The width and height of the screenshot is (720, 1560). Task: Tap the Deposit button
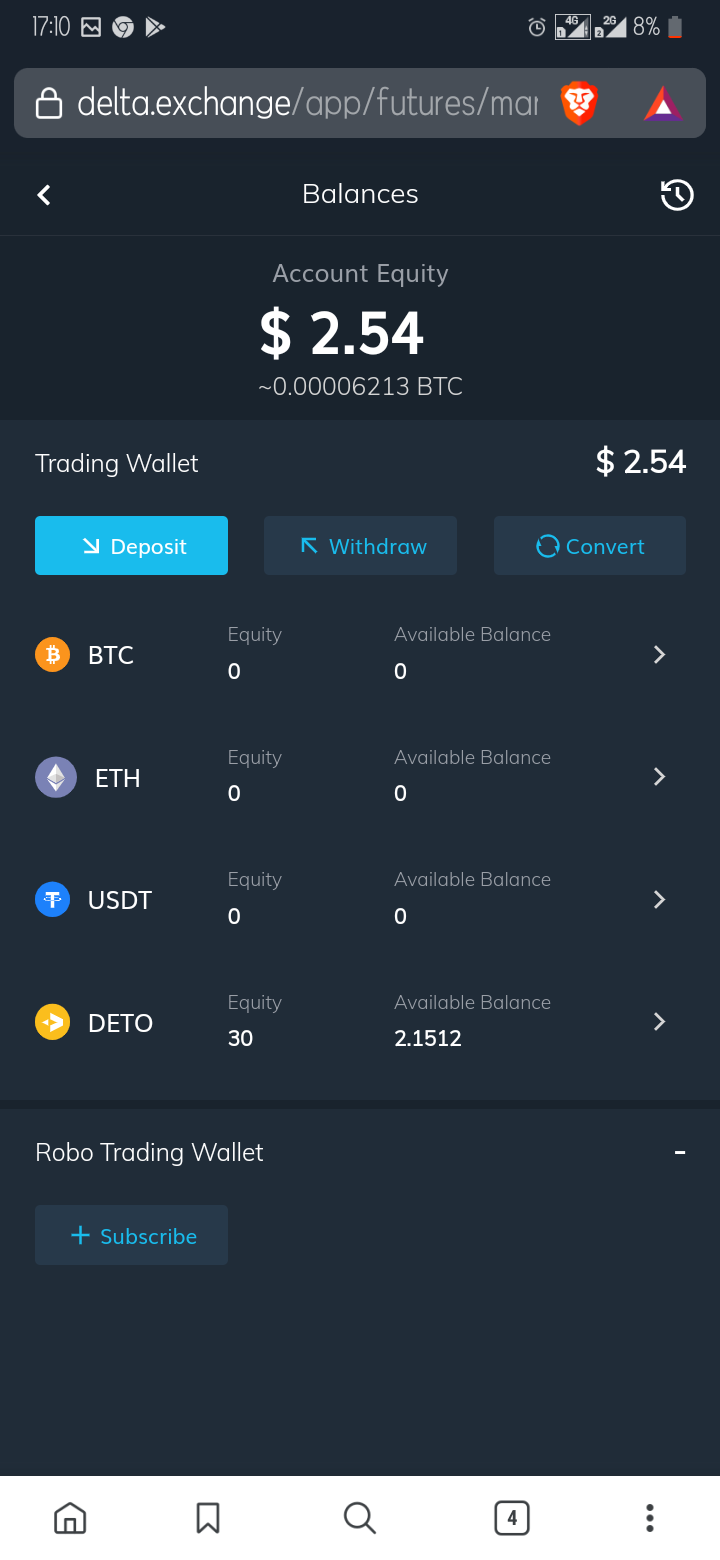pyautogui.click(x=131, y=546)
